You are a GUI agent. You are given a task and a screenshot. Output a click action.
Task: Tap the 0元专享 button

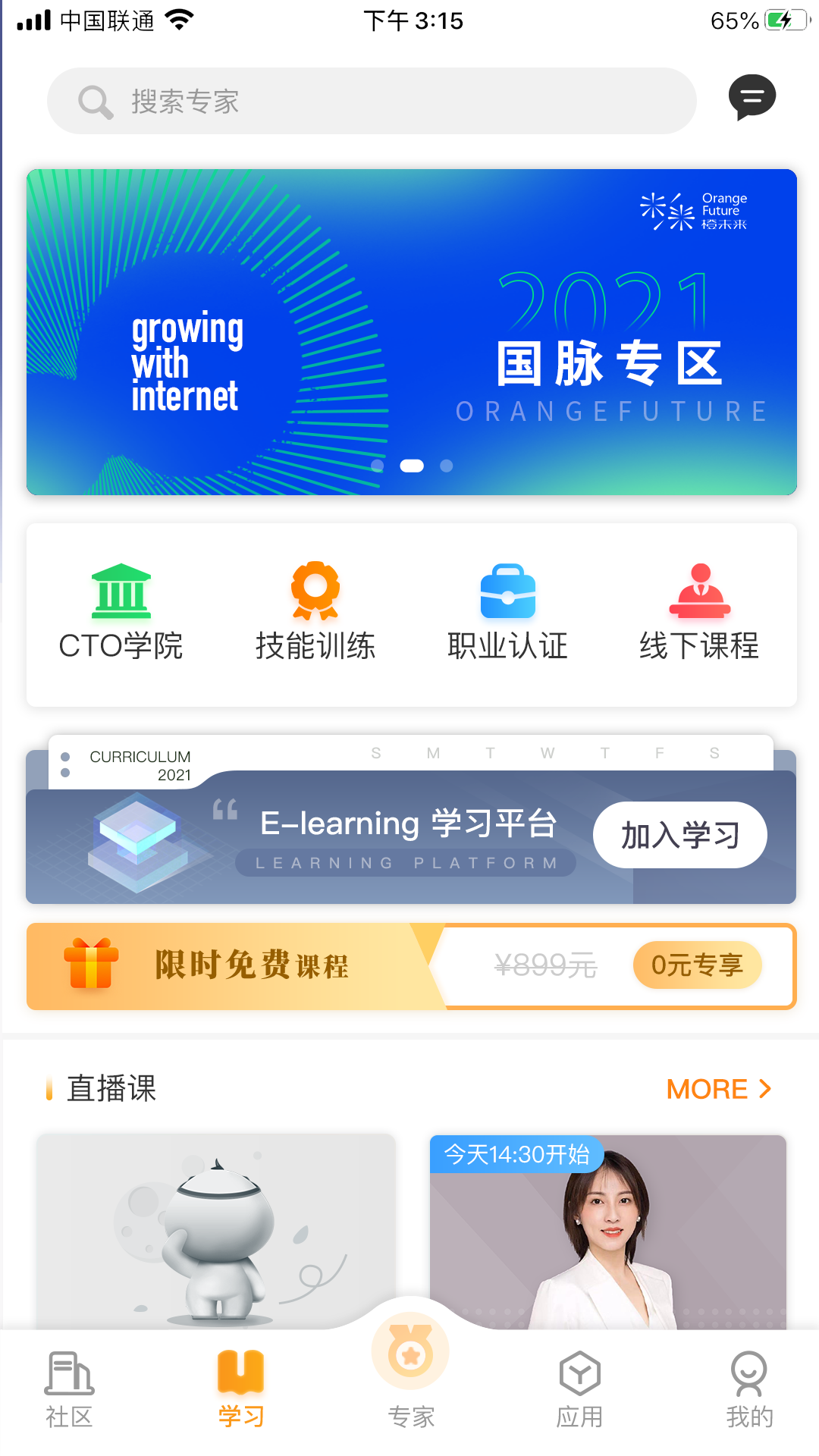click(x=697, y=965)
